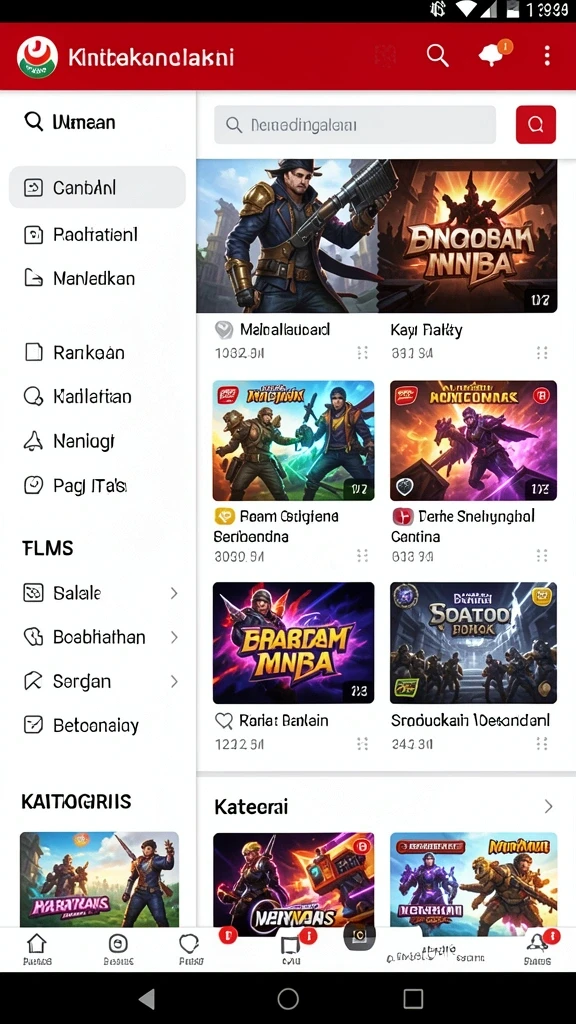Tap the system back button
Image resolution: width=576 pixels, height=1024 pixels.
coord(147,999)
